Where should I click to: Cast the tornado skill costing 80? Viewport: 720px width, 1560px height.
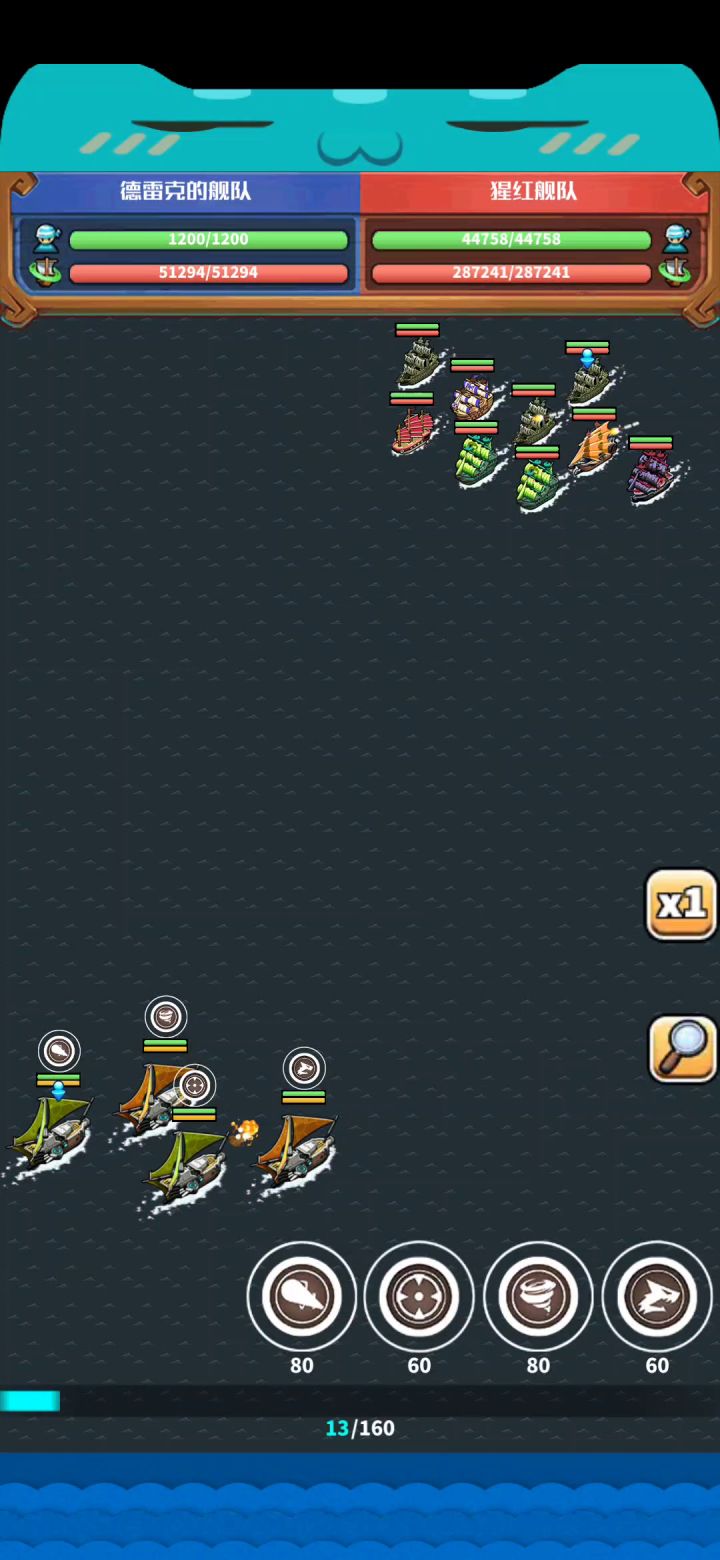click(x=538, y=1296)
